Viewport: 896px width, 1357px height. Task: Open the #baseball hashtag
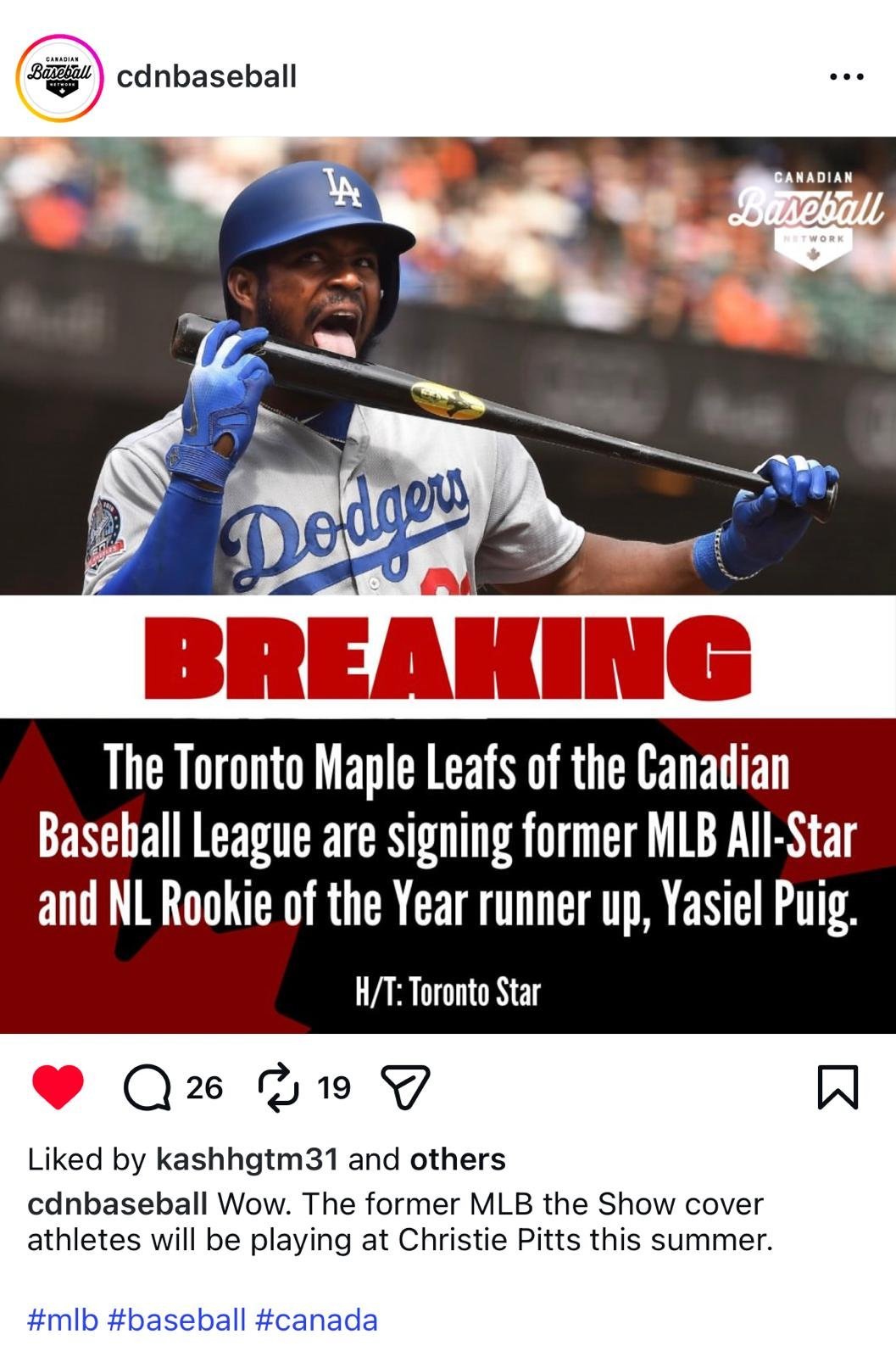[x=176, y=1321]
